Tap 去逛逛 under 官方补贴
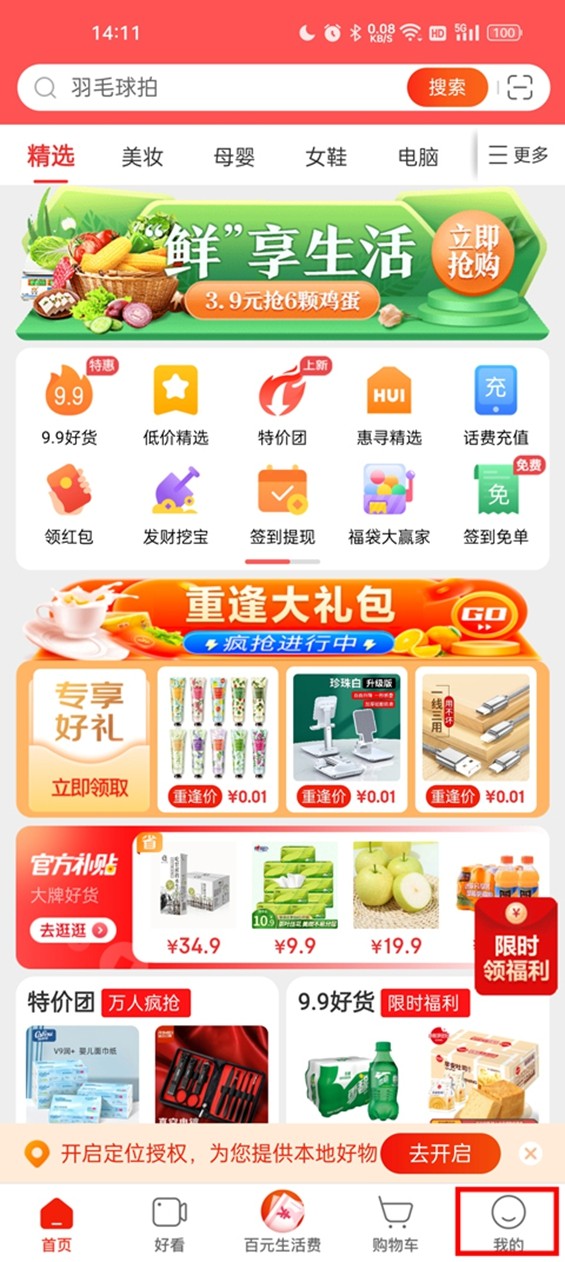 (71, 930)
